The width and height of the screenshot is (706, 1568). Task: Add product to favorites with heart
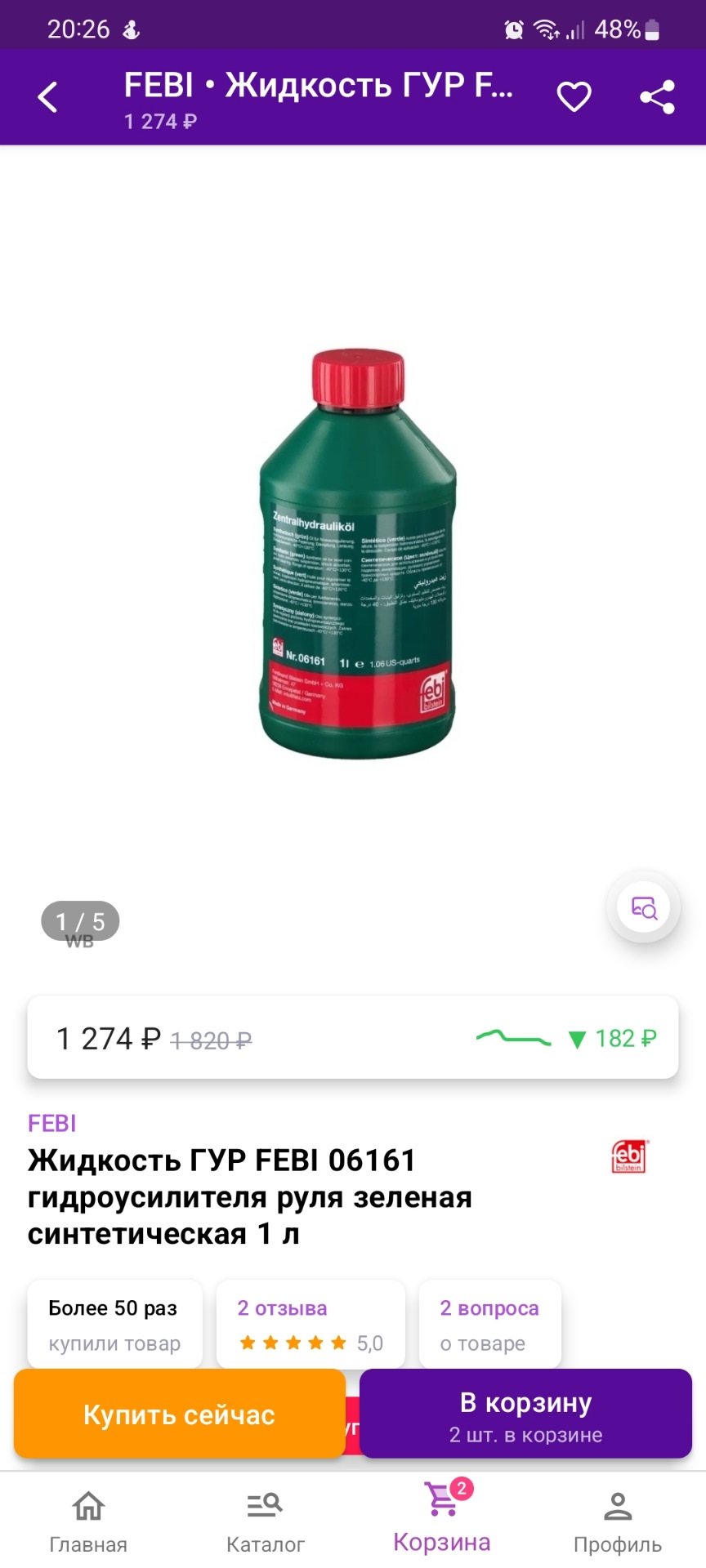click(574, 97)
